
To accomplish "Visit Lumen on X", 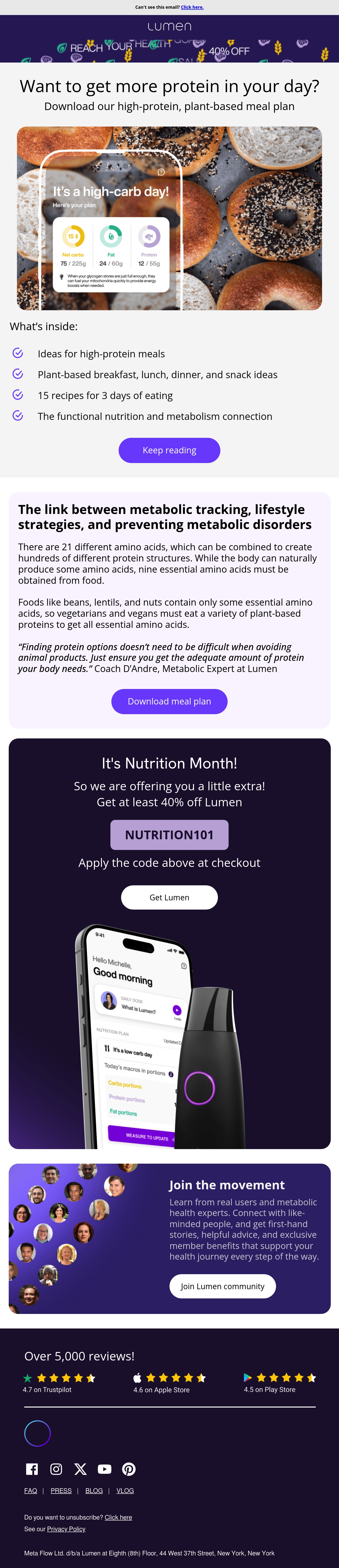I will tap(80, 1469).
